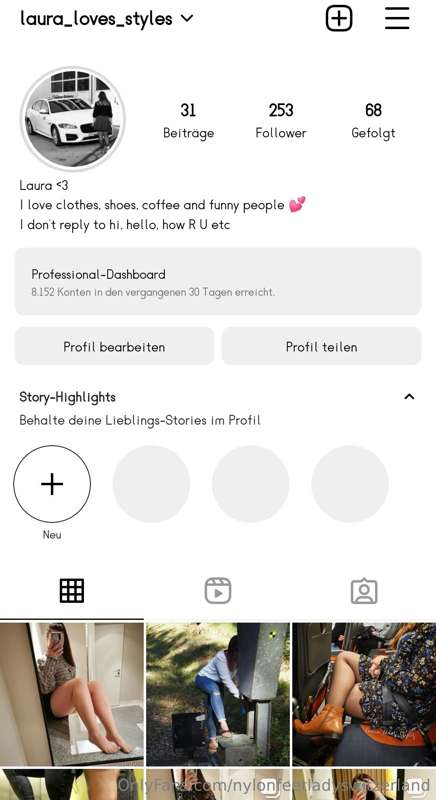
Task: View the 31 Beiträge posts count
Action: (x=188, y=120)
